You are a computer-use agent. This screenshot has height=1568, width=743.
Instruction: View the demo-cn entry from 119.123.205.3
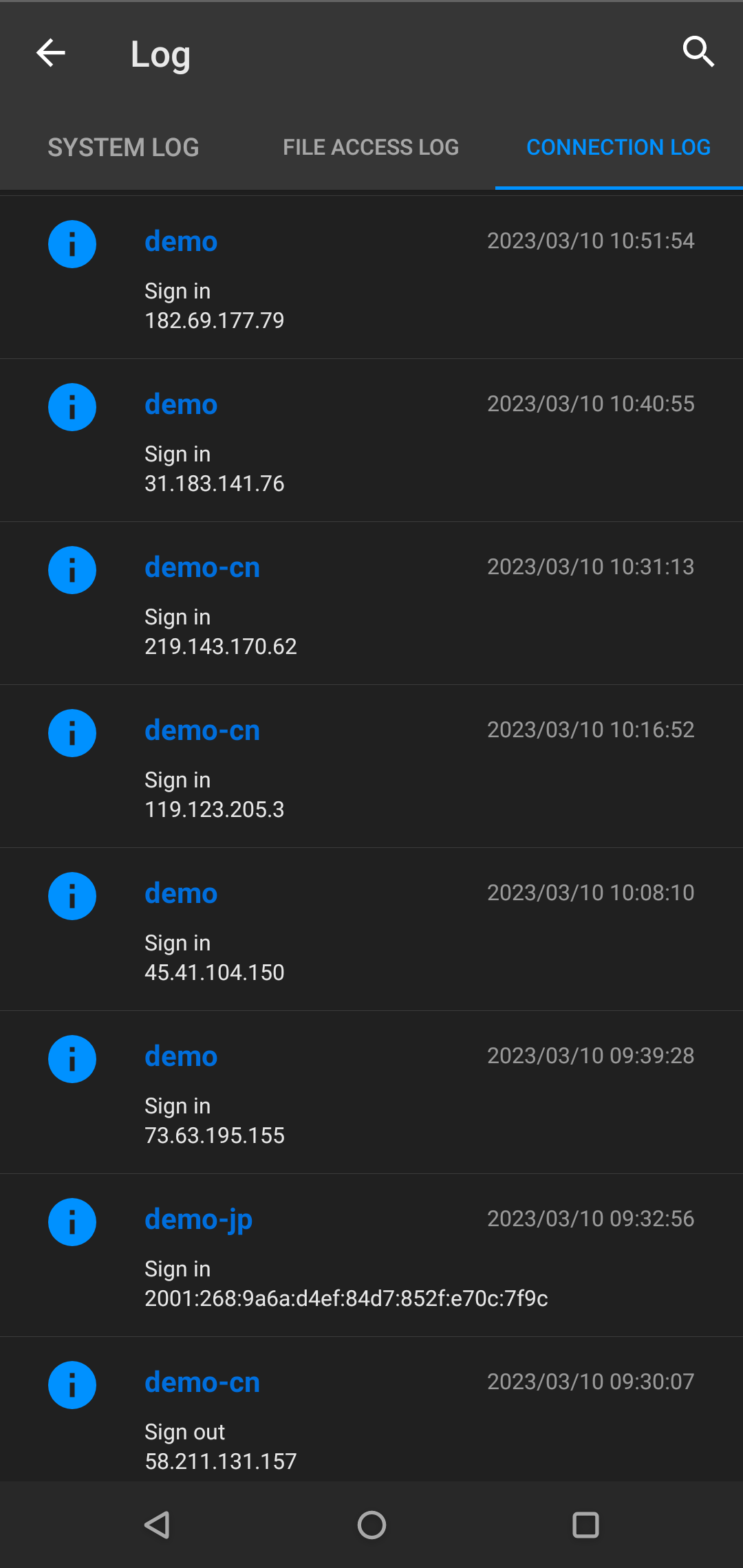pyautogui.click(x=371, y=767)
